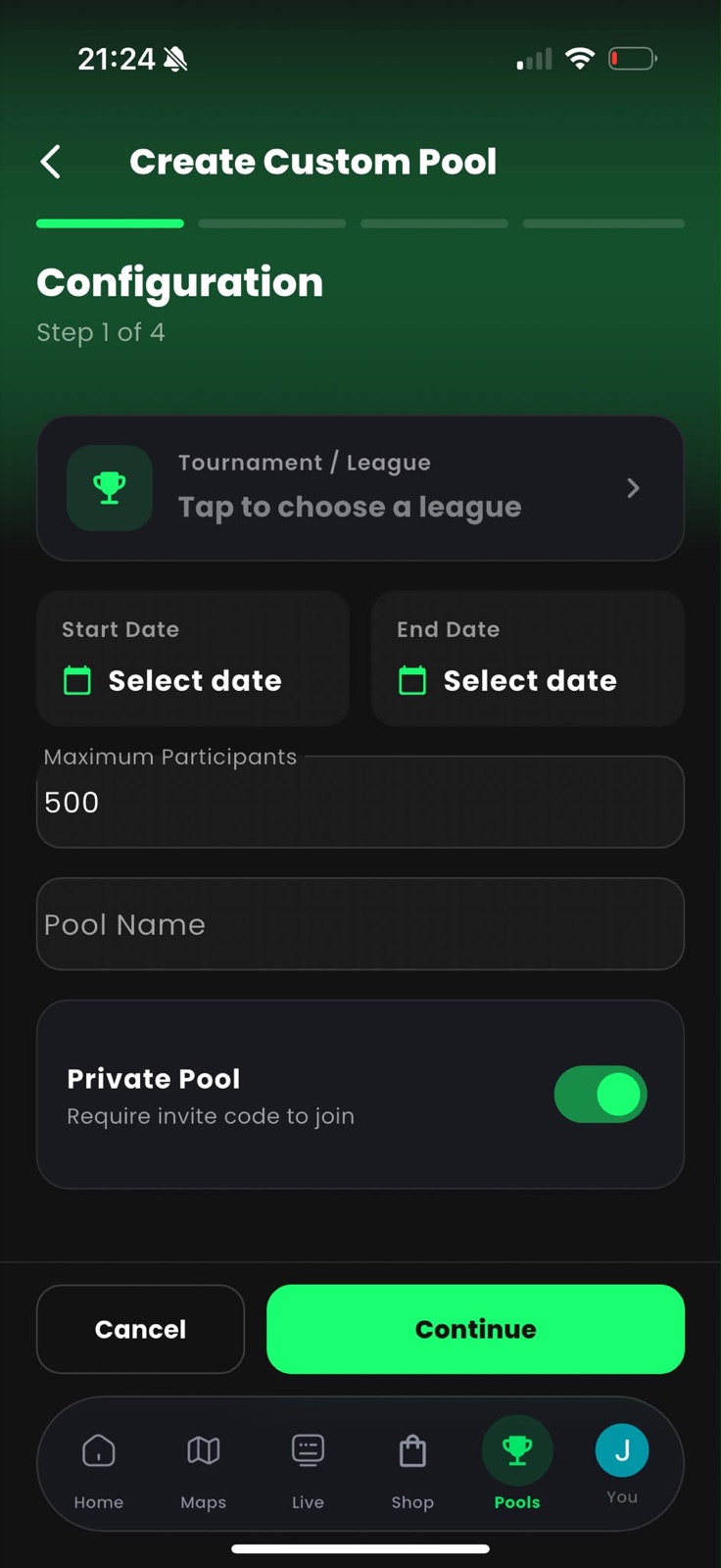
Task: Open the You profile tab
Action: (x=622, y=1465)
